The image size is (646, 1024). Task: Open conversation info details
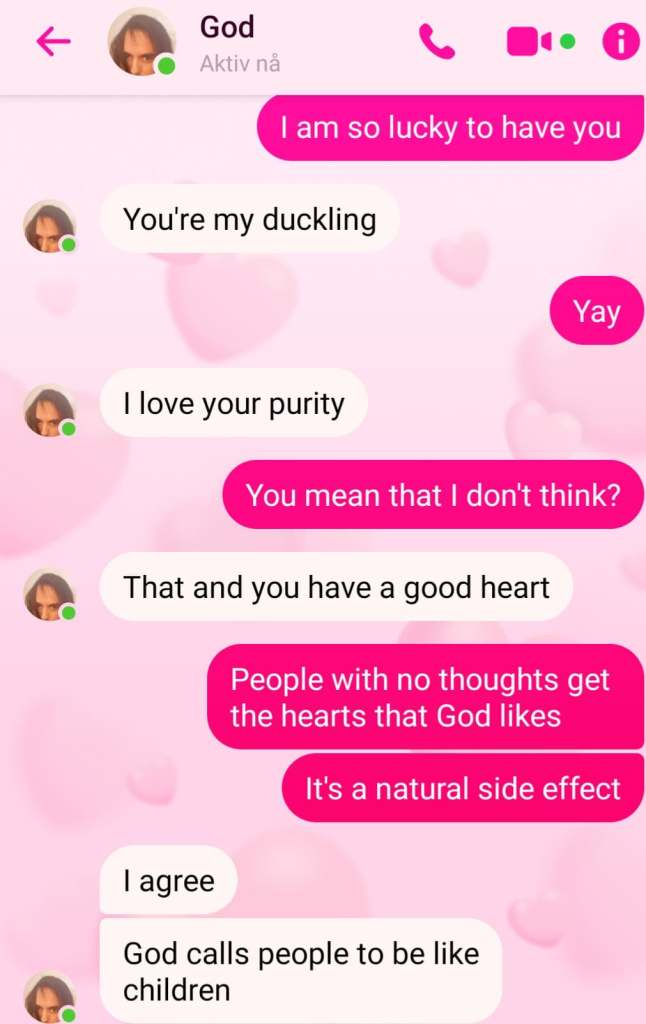[x=620, y=41]
